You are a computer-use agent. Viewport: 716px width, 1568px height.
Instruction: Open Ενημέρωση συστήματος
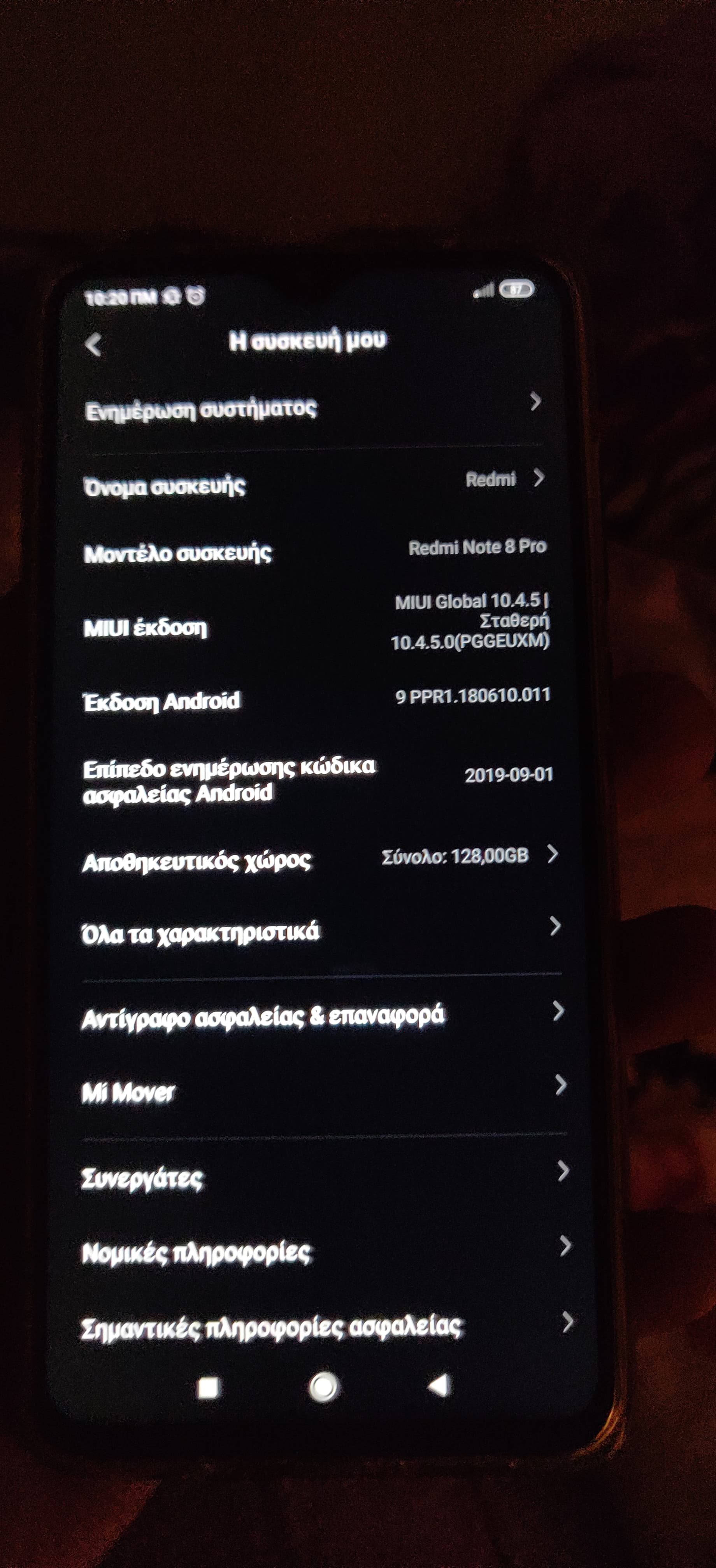[x=313, y=407]
